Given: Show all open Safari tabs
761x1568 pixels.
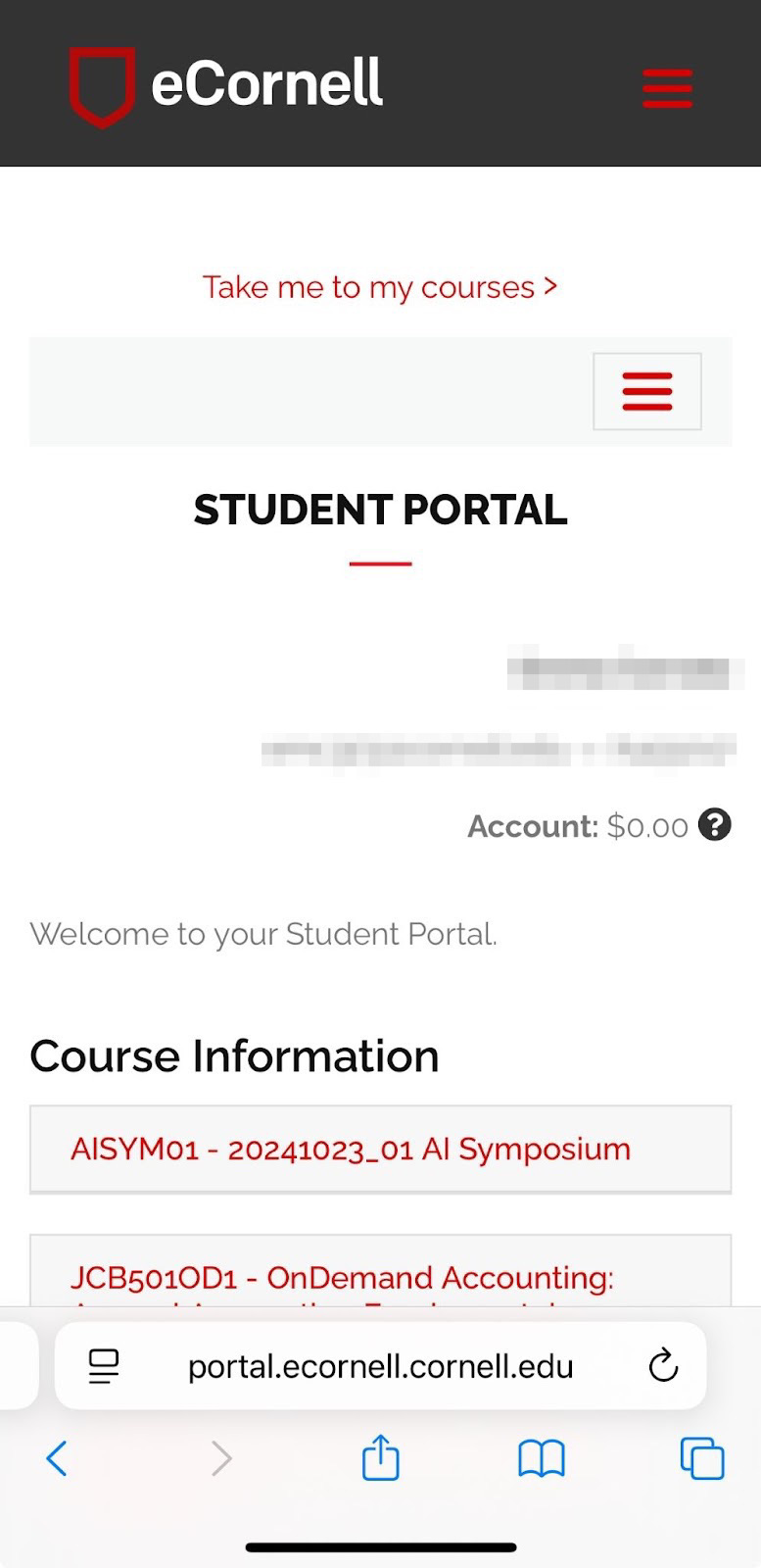Looking at the screenshot, I should point(702,1458).
